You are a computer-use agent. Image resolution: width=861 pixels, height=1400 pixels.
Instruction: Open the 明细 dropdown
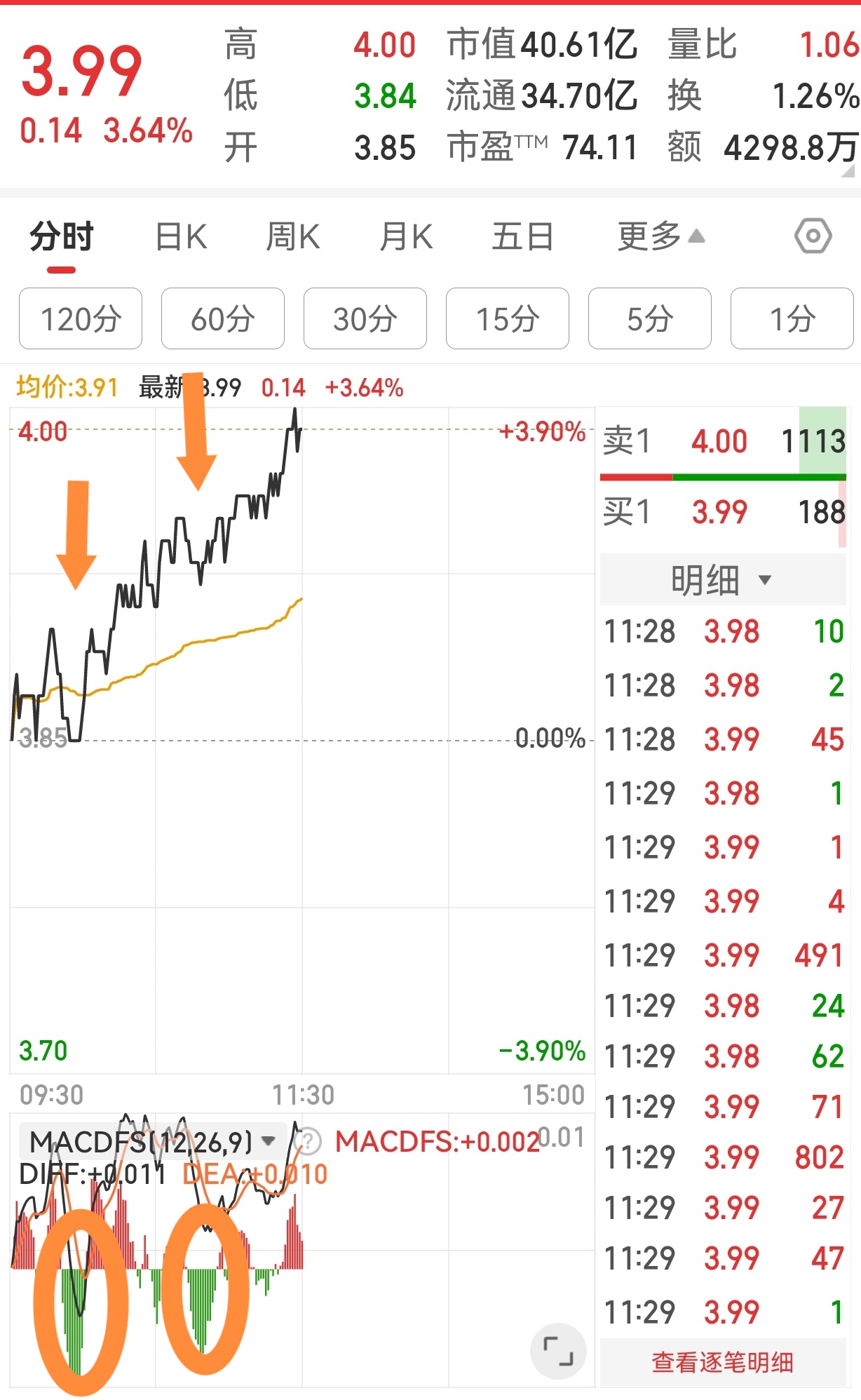click(722, 580)
